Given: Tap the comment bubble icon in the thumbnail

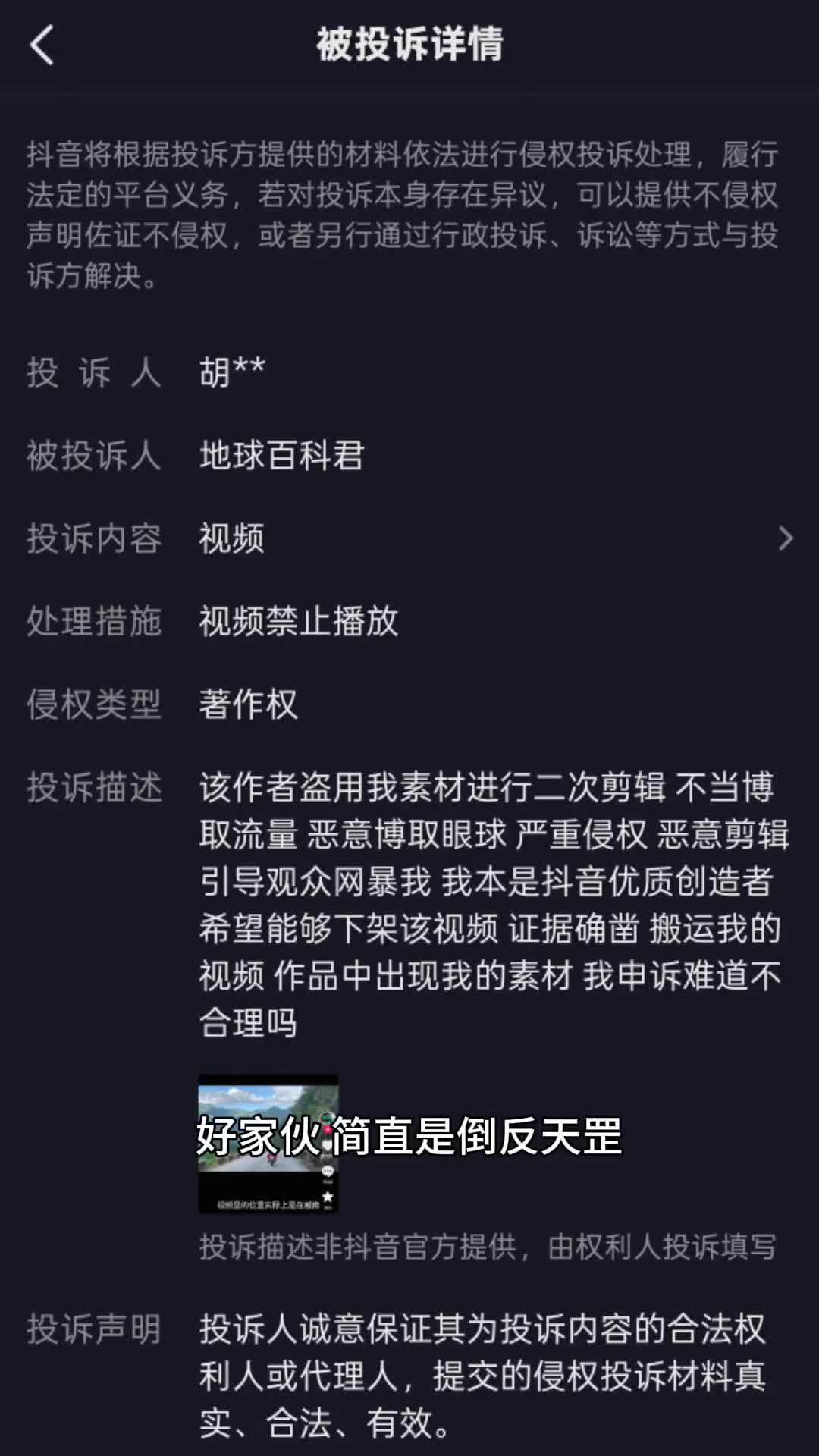Looking at the screenshot, I should (x=327, y=1172).
